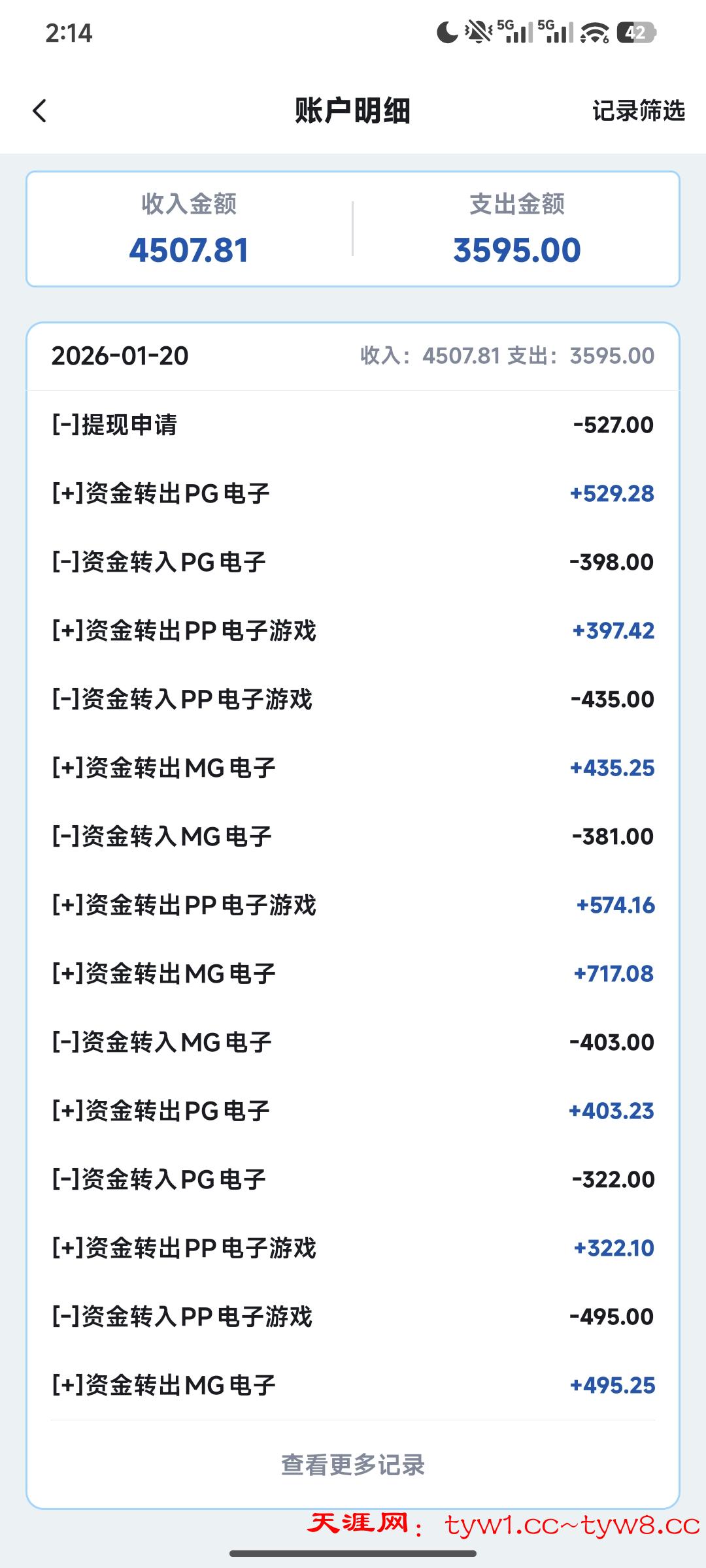
Task: Open 记录筛选 to filter transaction records
Action: pos(637,112)
